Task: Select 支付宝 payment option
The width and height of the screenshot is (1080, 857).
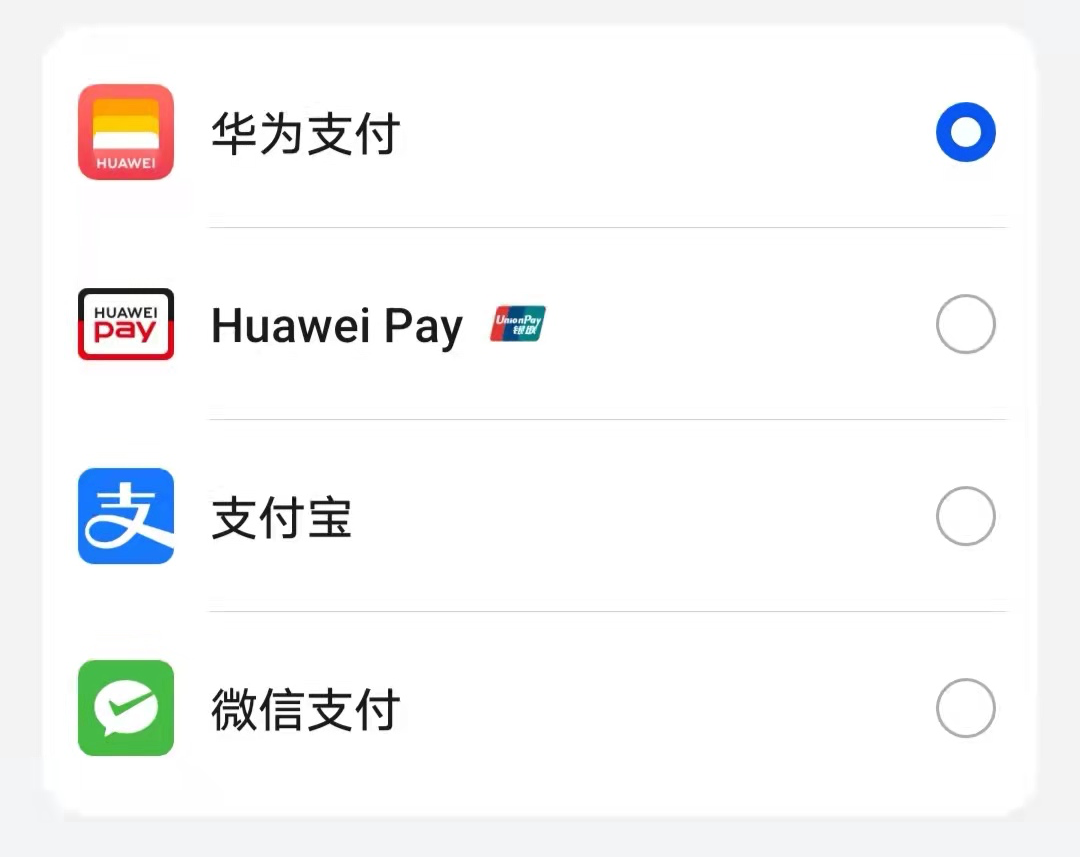Action: (965, 517)
